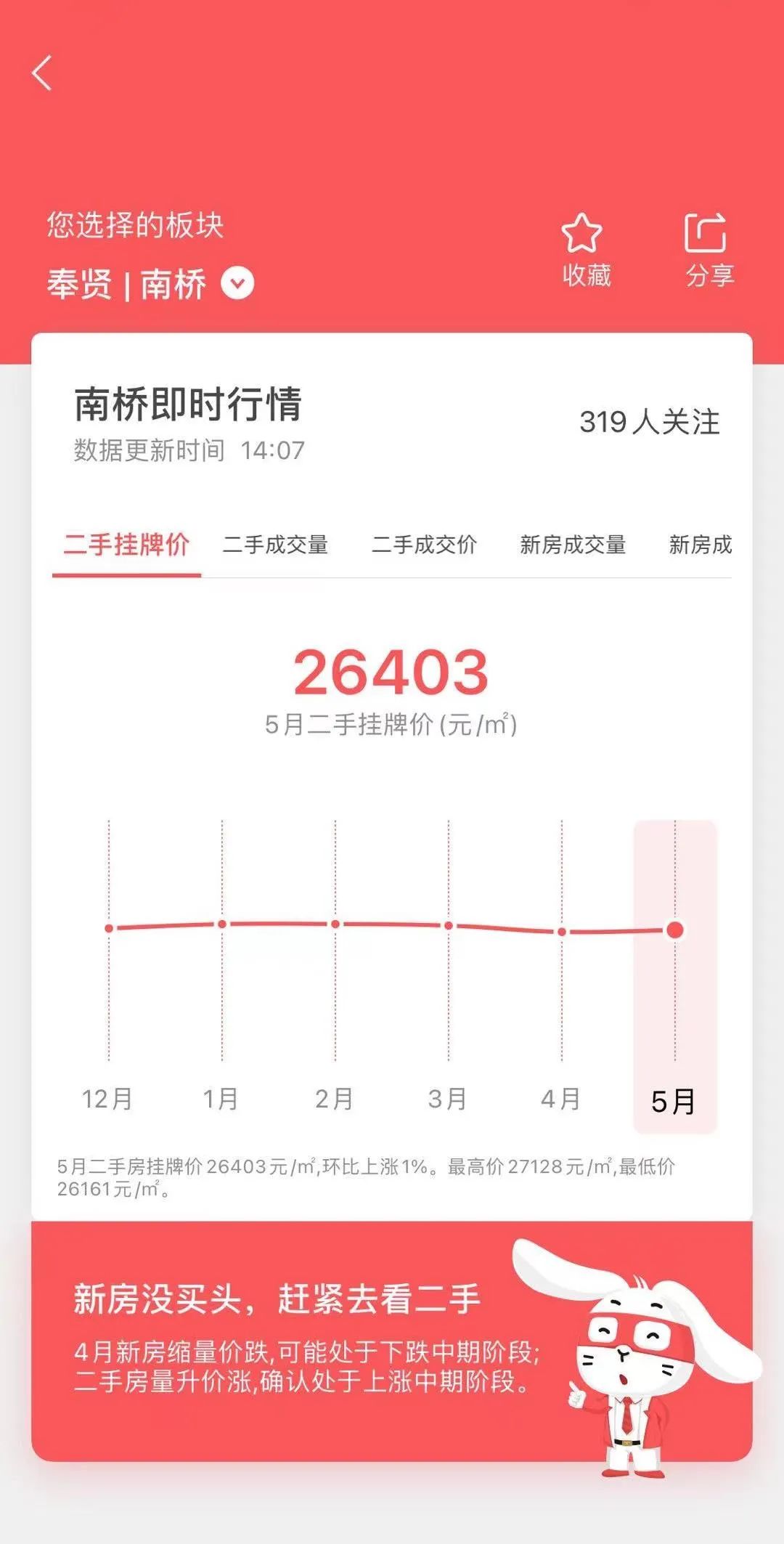784x1544 pixels.
Task: Switch to the 二手成交价 tab
Action: (424, 545)
